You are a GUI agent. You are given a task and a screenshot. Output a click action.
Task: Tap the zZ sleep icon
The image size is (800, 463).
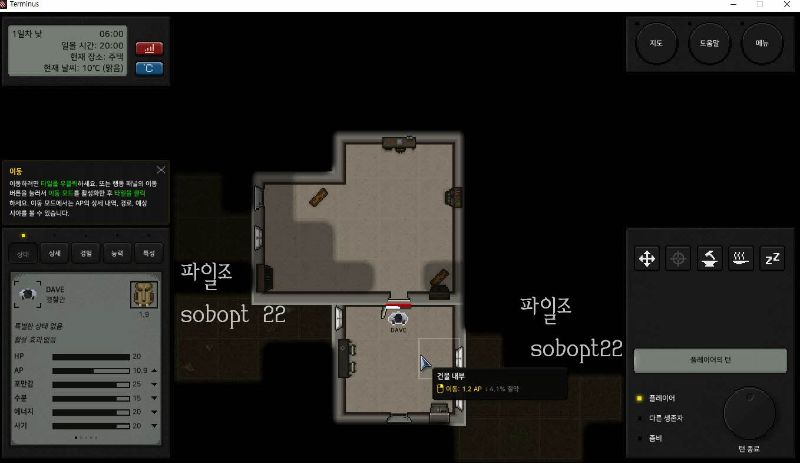(771, 259)
